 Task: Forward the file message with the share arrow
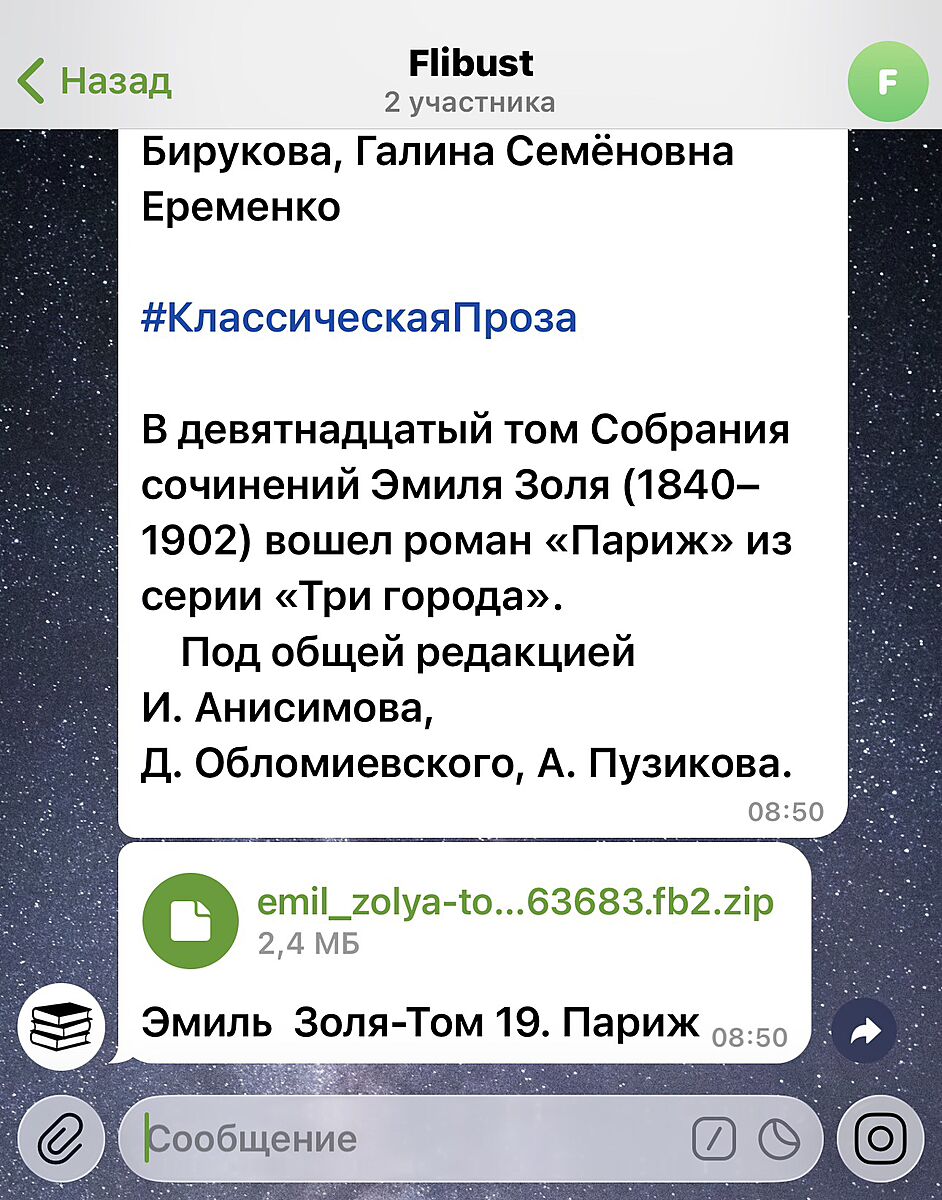[x=864, y=1031]
